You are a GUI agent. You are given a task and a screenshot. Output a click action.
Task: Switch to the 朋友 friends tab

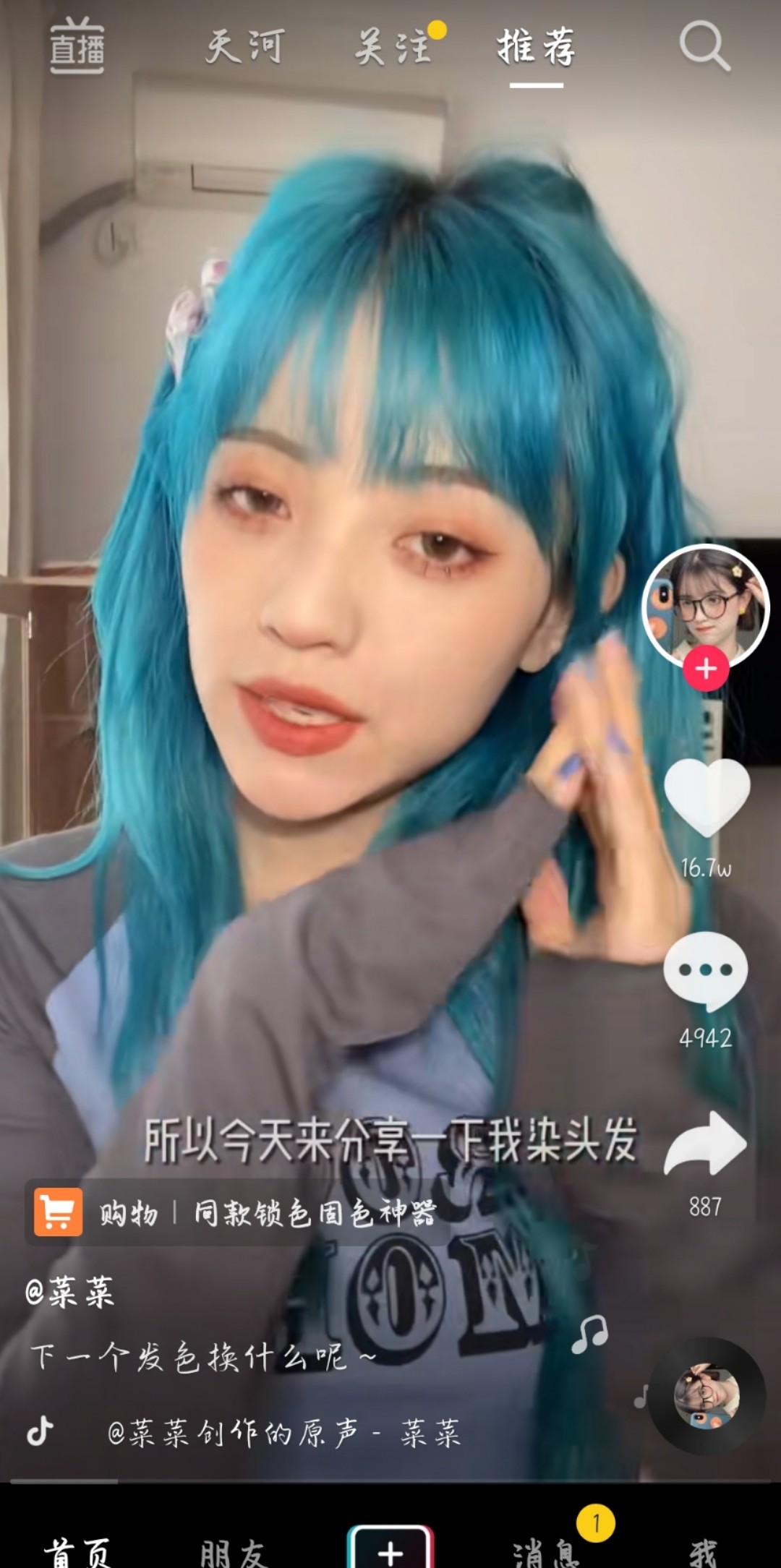coord(233,1549)
